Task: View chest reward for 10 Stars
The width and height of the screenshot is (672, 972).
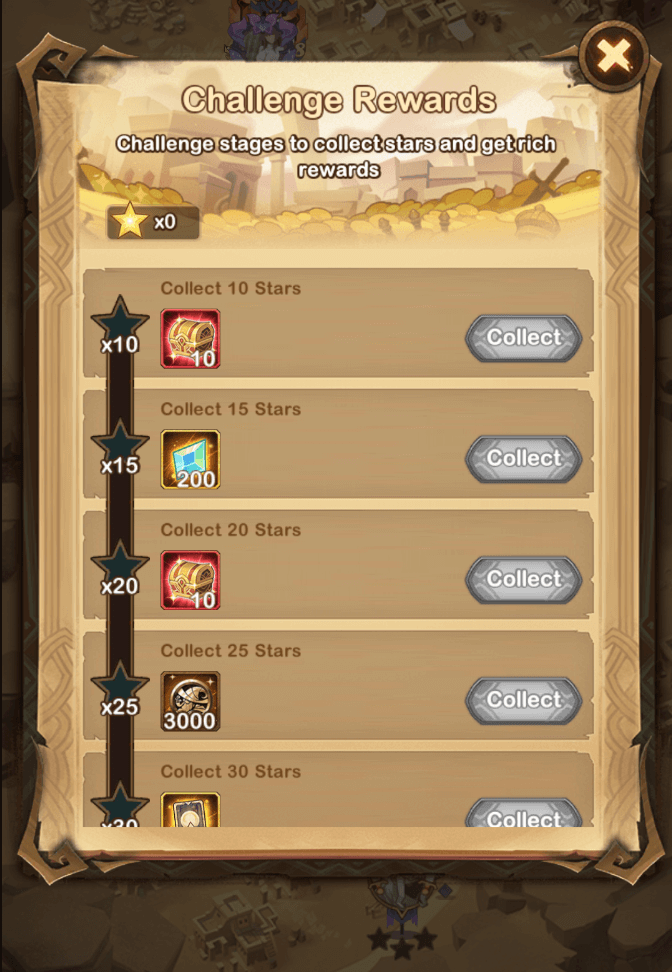Action: (x=190, y=339)
